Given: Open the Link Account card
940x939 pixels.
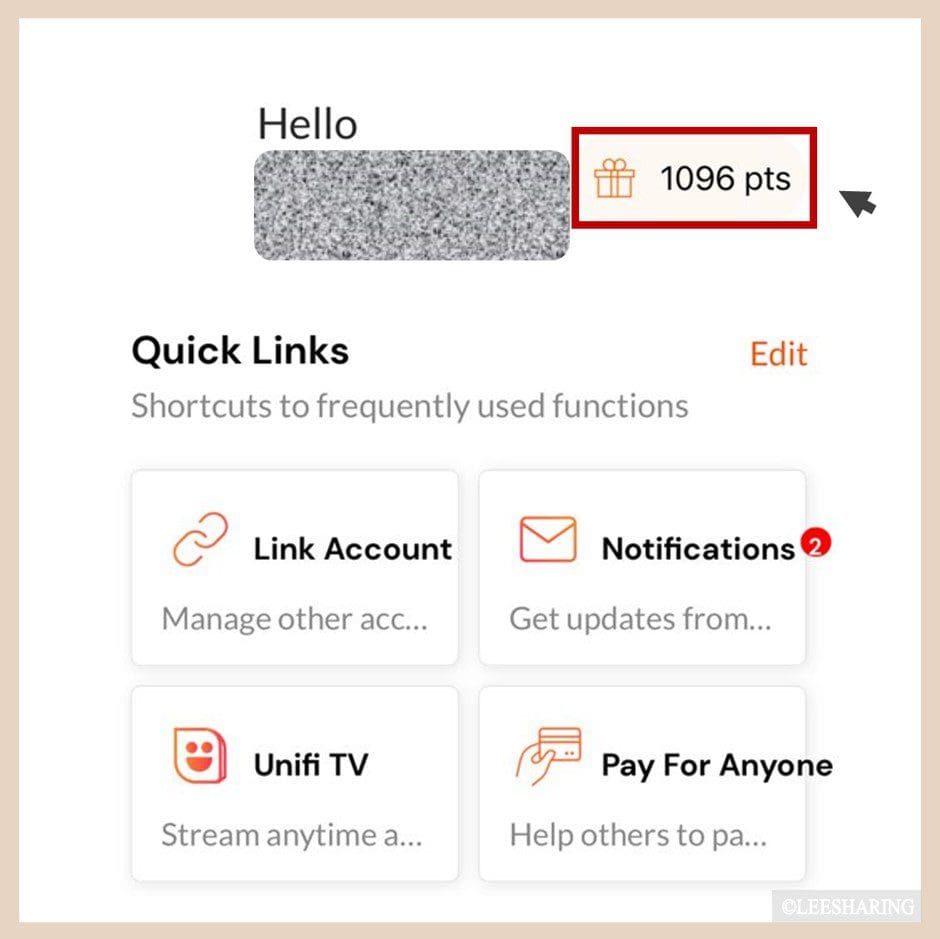Looking at the screenshot, I should 295,567.
